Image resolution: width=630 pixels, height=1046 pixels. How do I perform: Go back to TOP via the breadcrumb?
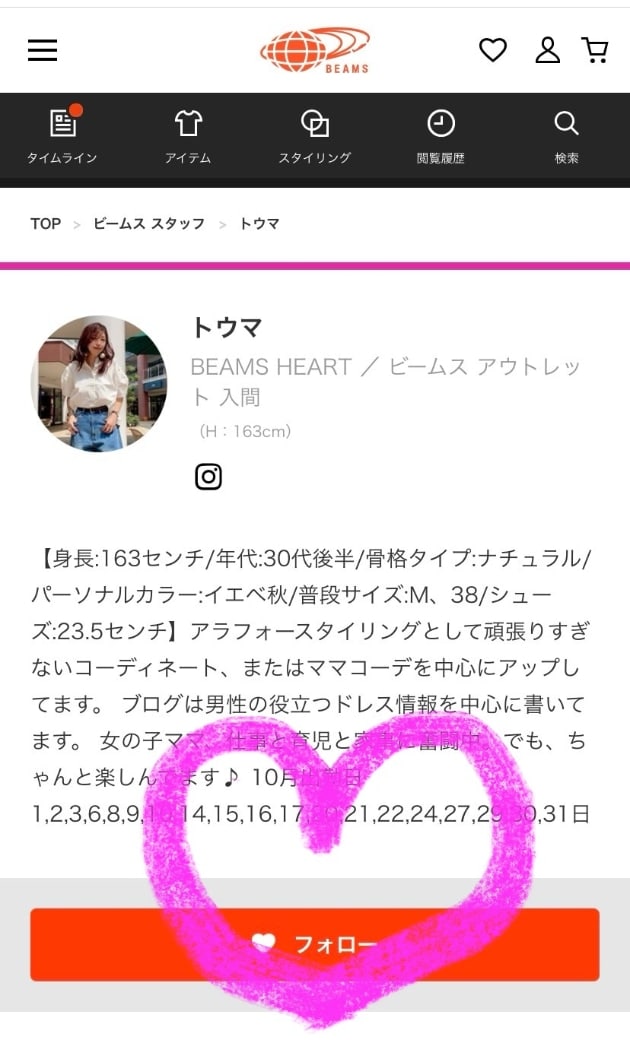point(45,224)
